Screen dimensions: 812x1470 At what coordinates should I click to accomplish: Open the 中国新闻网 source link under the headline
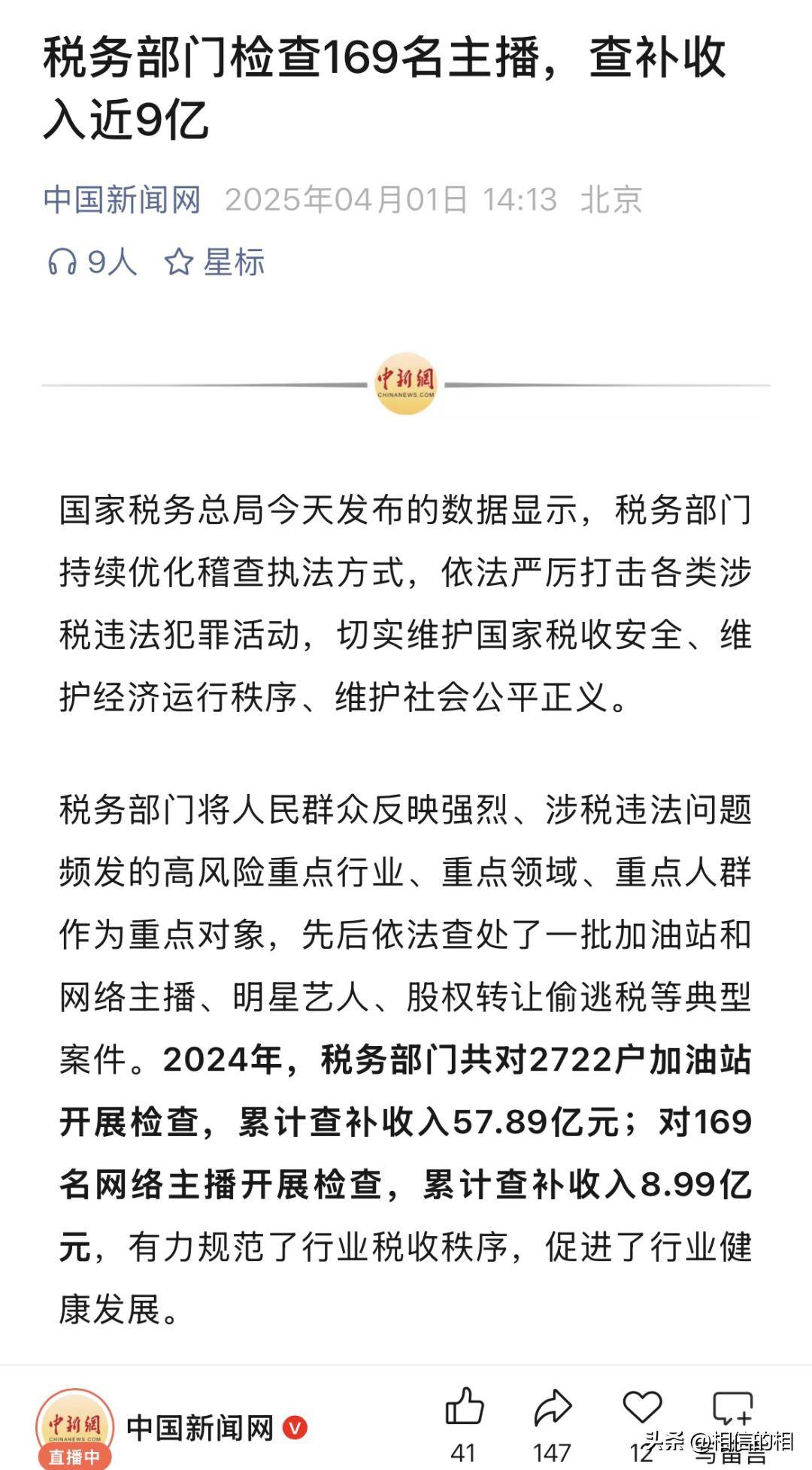122,200
